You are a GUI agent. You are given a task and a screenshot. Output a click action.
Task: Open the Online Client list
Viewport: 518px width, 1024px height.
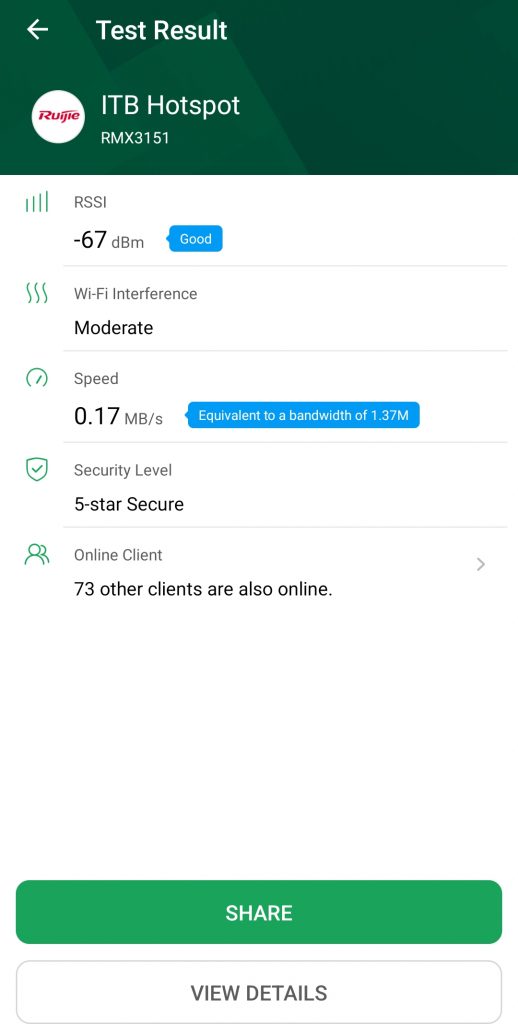point(259,572)
